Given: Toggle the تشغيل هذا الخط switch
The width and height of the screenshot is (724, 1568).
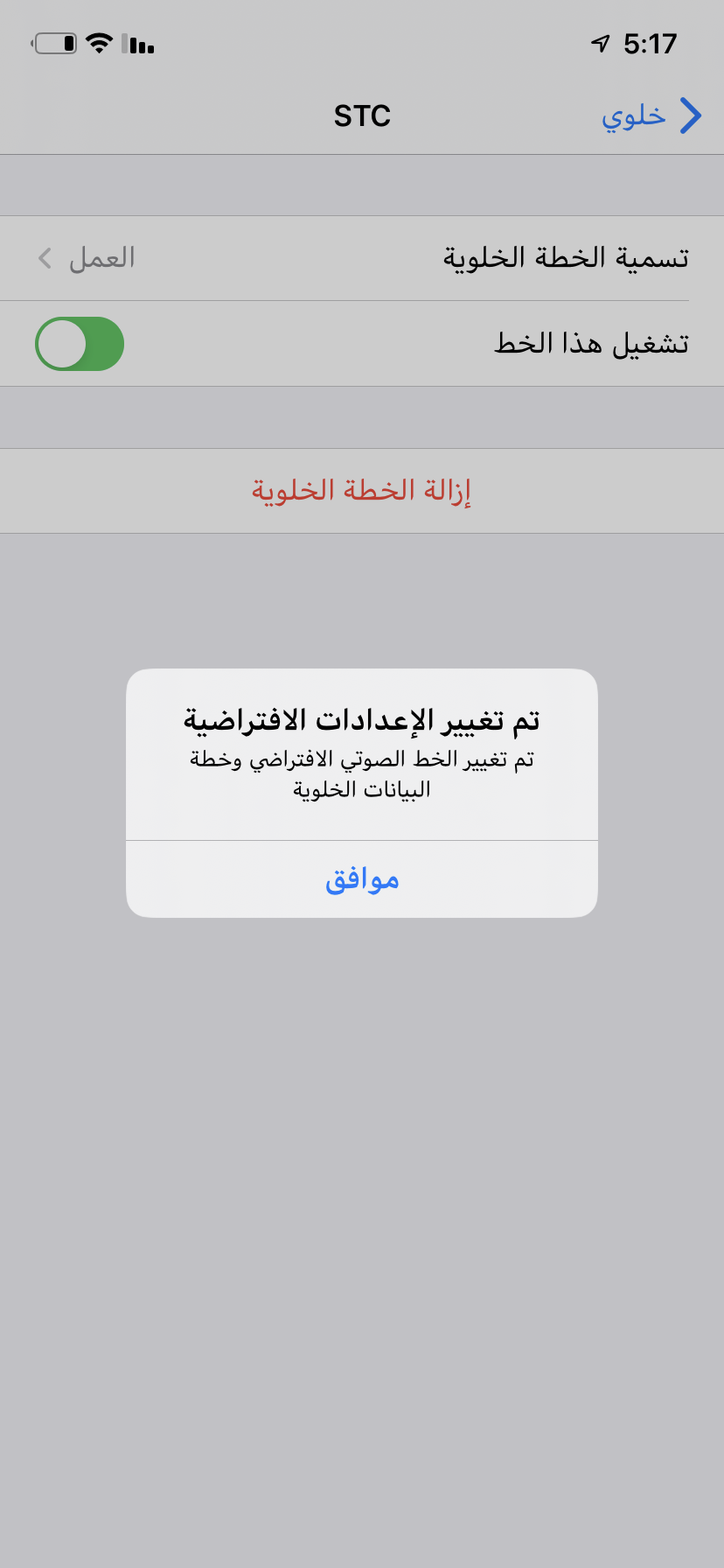Looking at the screenshot, I should tap(80, 344).
